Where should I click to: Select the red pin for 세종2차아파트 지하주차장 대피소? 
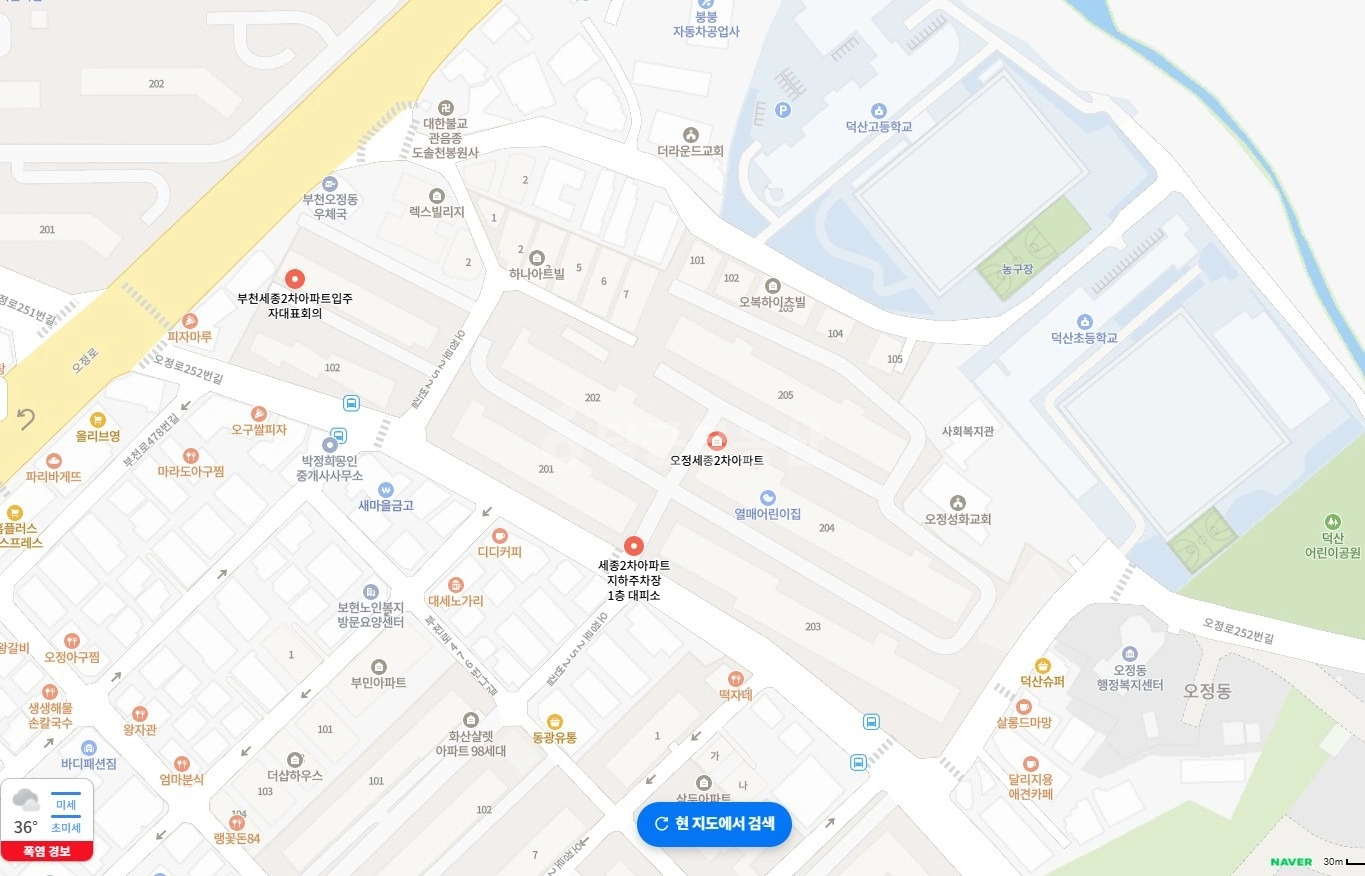[x=633, y=546]
